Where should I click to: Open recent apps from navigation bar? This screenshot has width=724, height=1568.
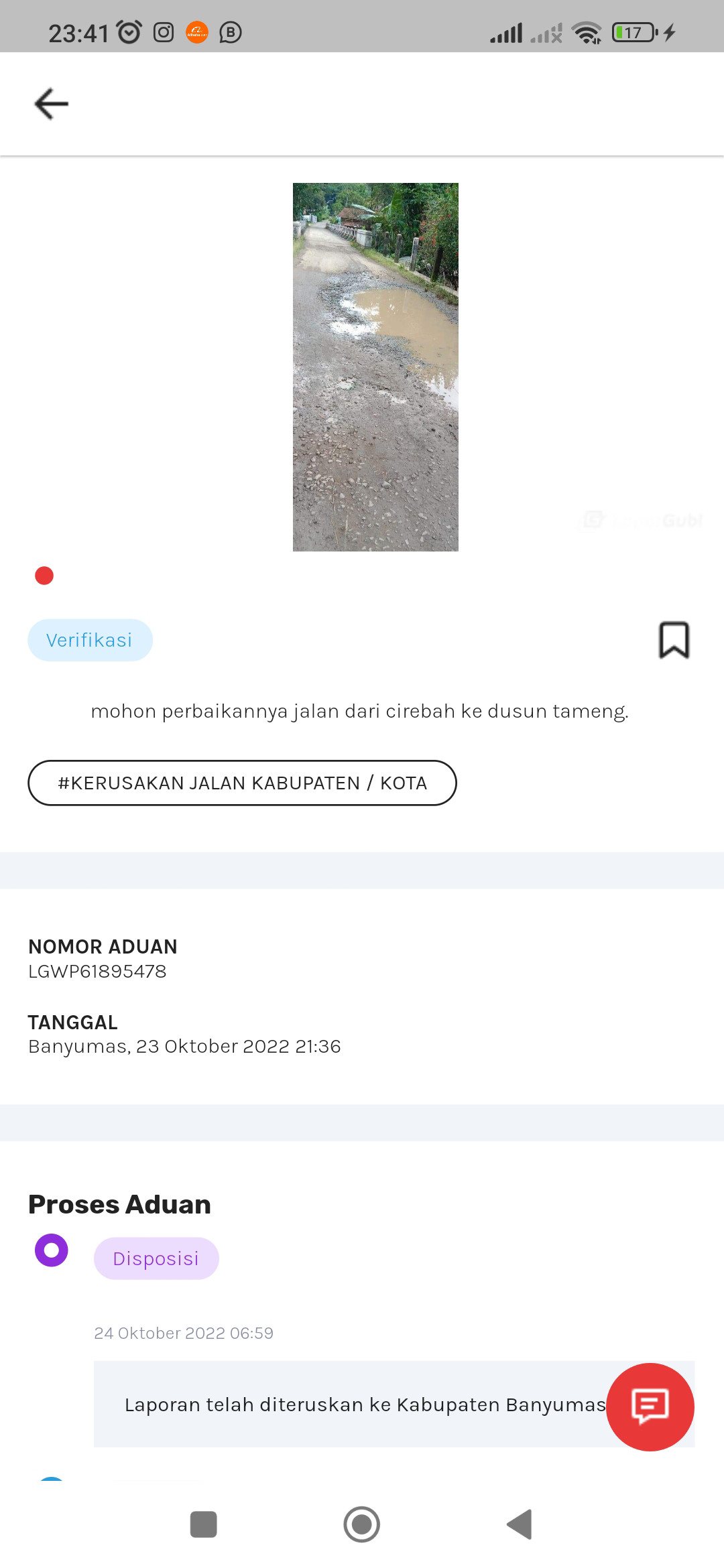point(204,1524)
